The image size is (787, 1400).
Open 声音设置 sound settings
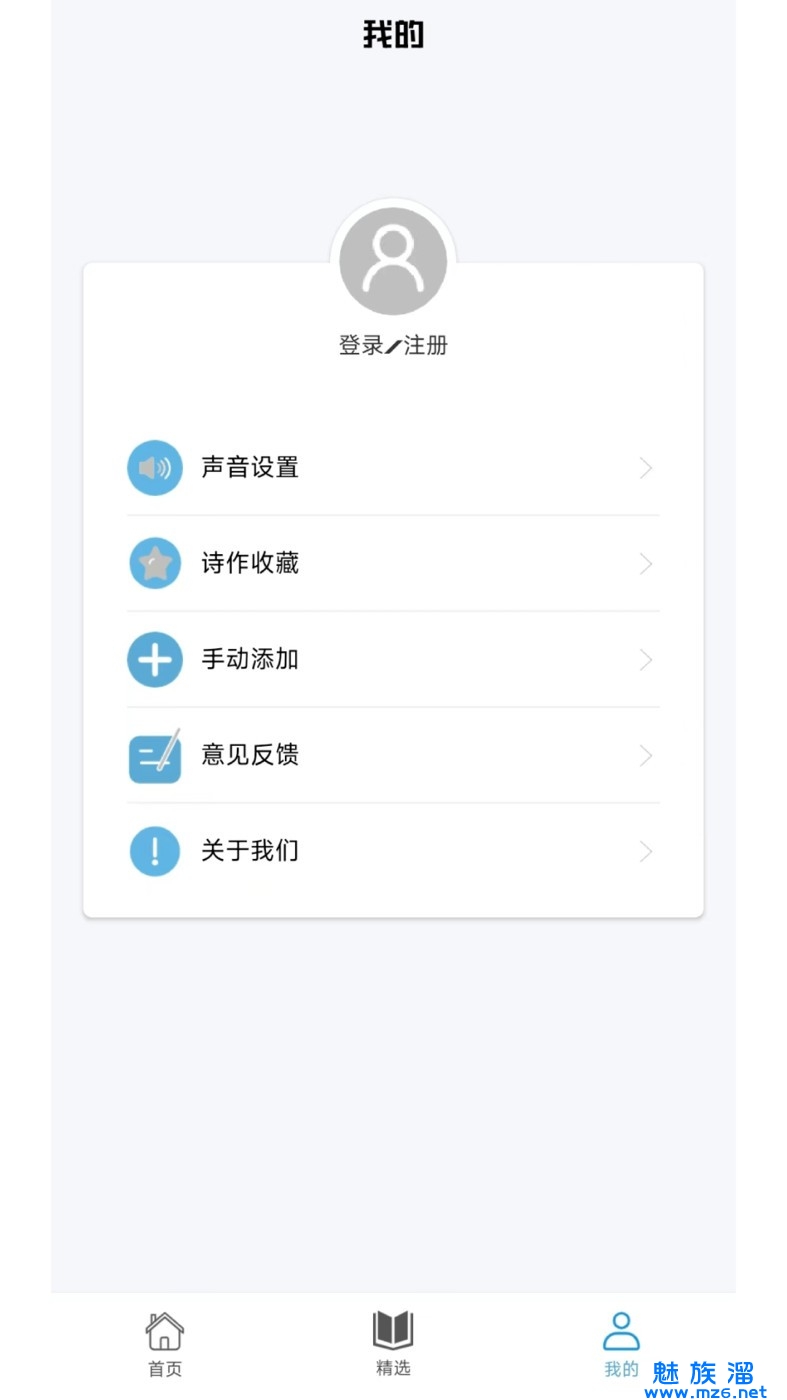tap(392, 467)
